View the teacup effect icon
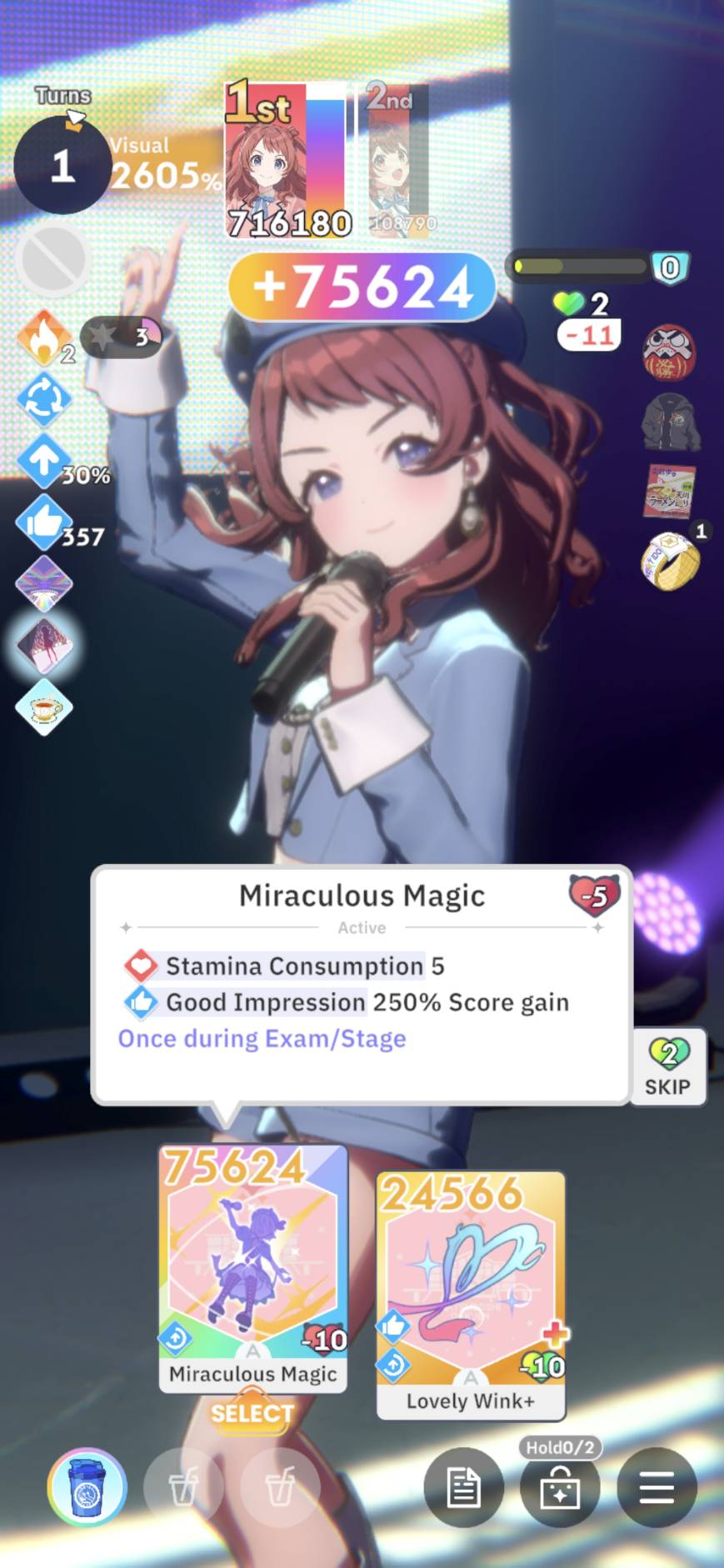This screenshot has height=1568, width=724. 43,707
